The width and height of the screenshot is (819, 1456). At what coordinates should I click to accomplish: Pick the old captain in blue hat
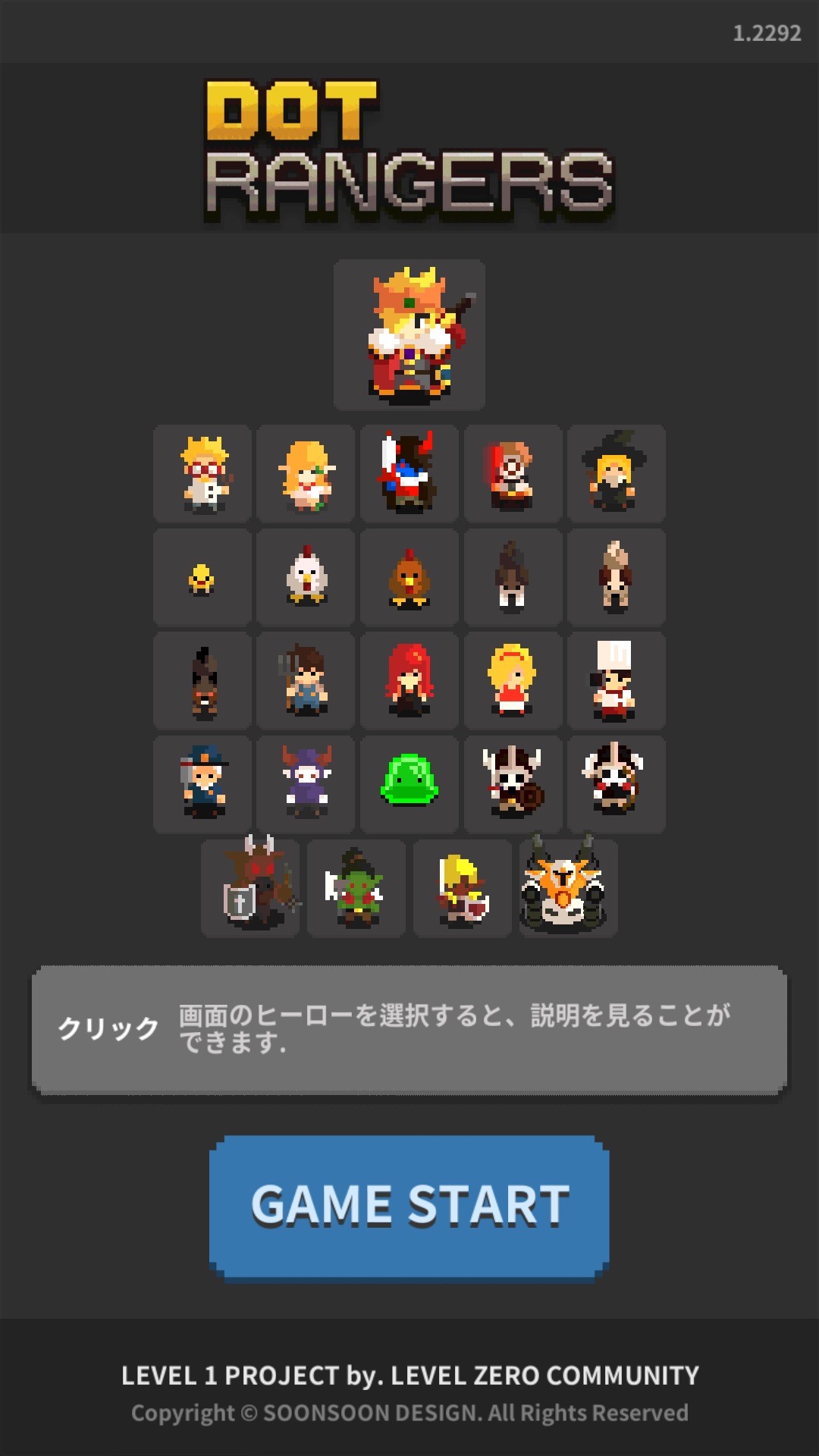point(202,784)
